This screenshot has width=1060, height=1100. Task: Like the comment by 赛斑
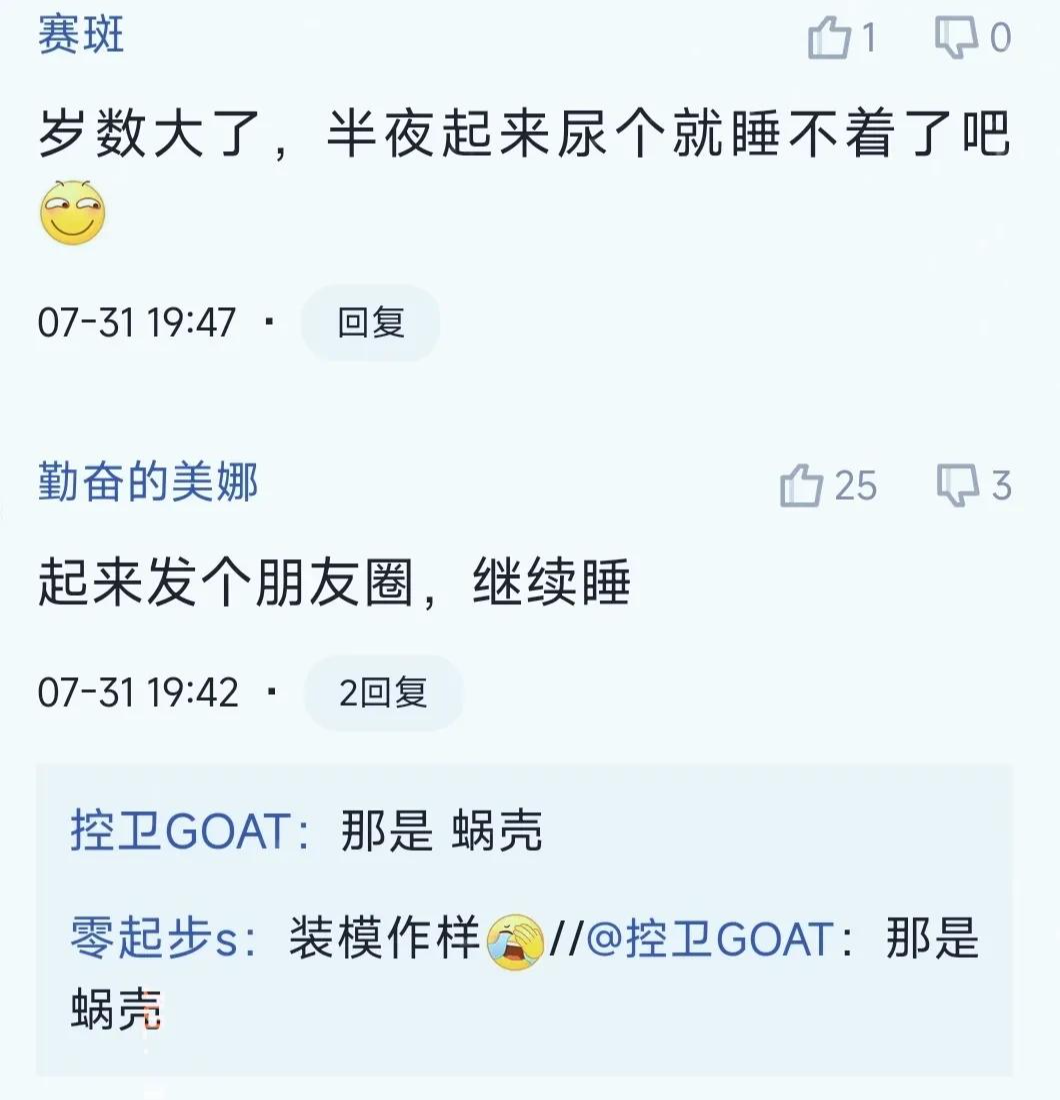click(828, 39)
